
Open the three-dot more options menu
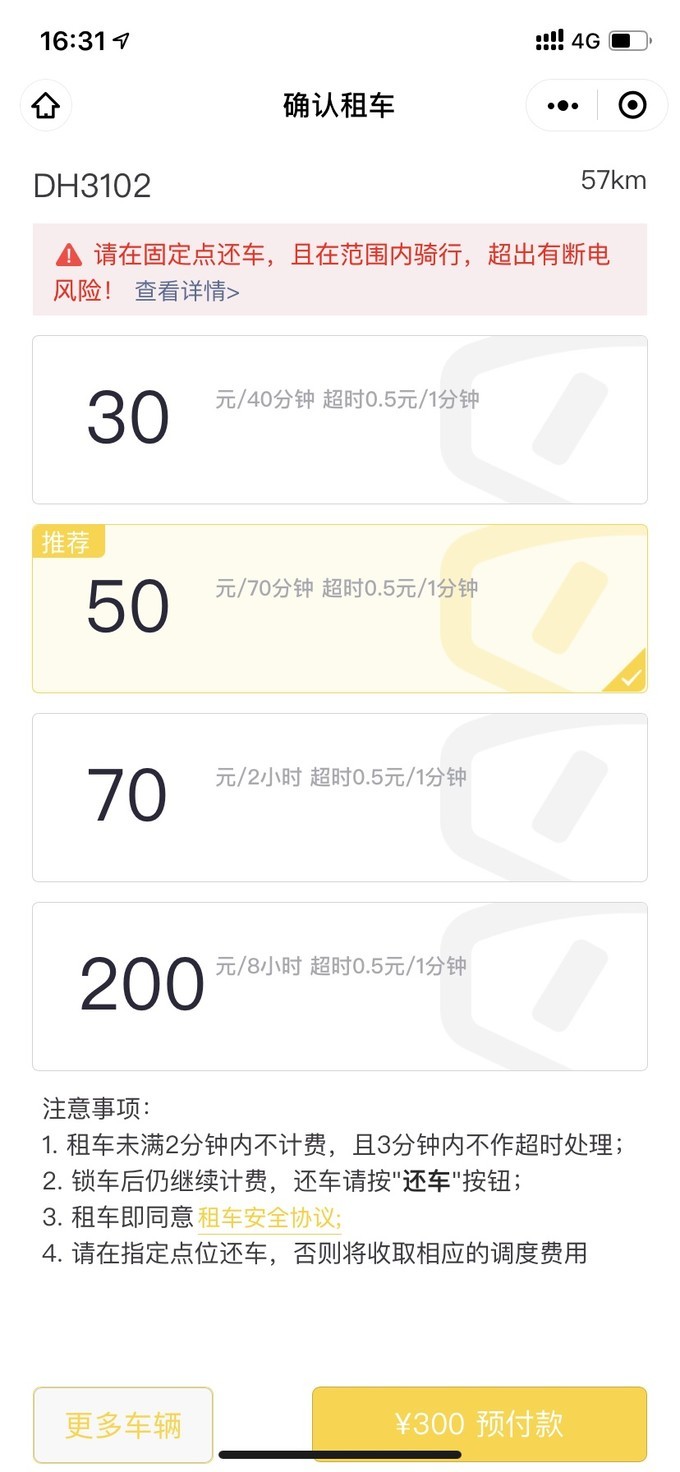(x=563, y=106)
